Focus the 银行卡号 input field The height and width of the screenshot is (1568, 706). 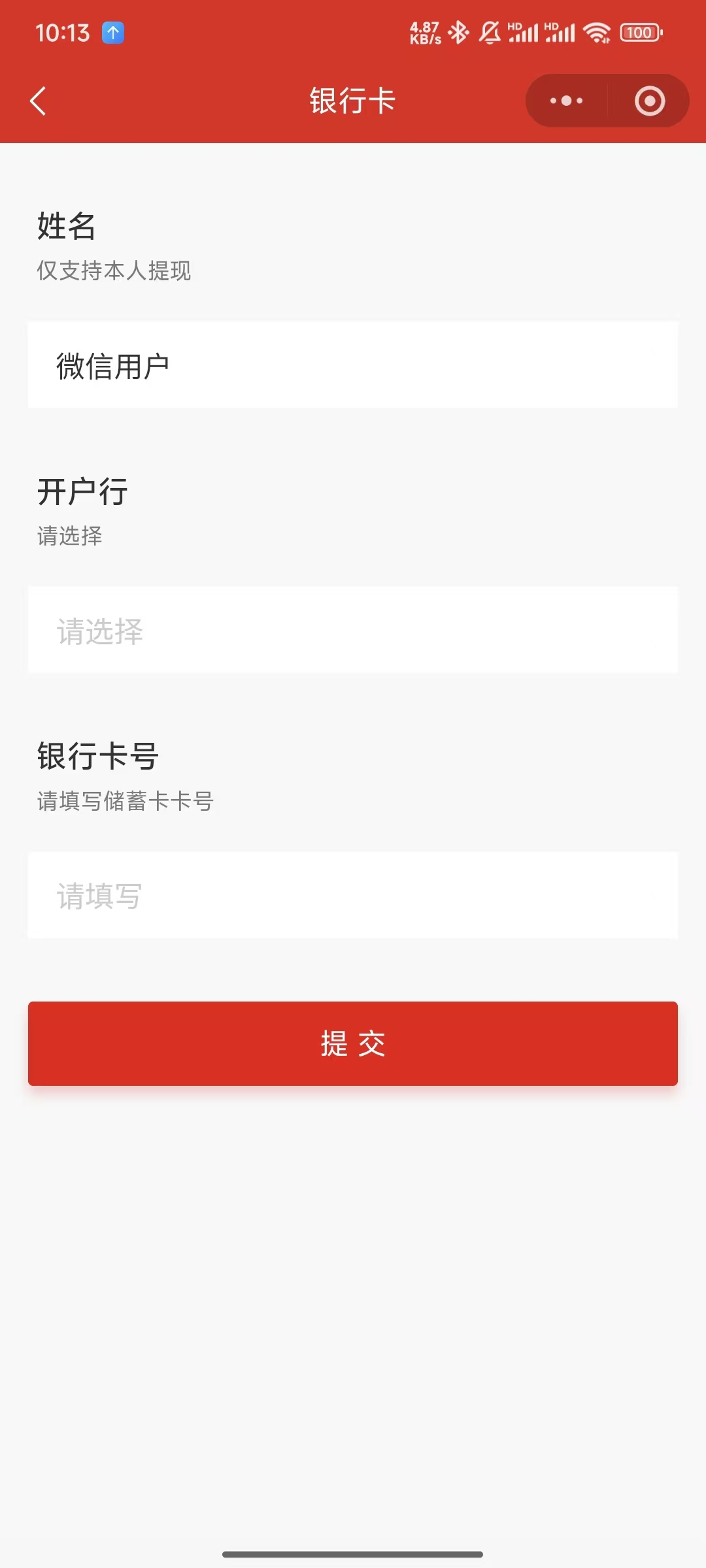(x=353, y=895)
